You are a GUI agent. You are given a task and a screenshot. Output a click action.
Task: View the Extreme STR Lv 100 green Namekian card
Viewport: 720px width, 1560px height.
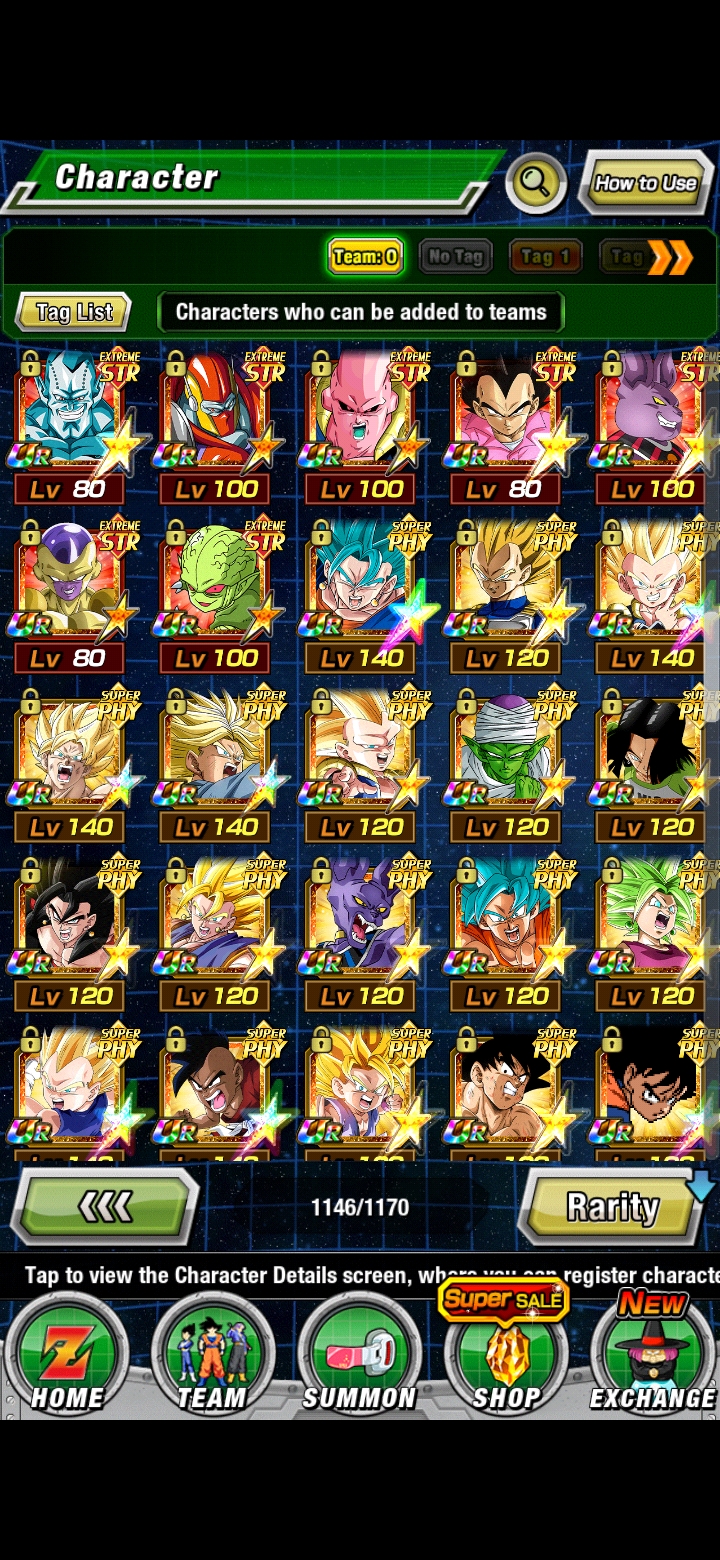[217, 595]
